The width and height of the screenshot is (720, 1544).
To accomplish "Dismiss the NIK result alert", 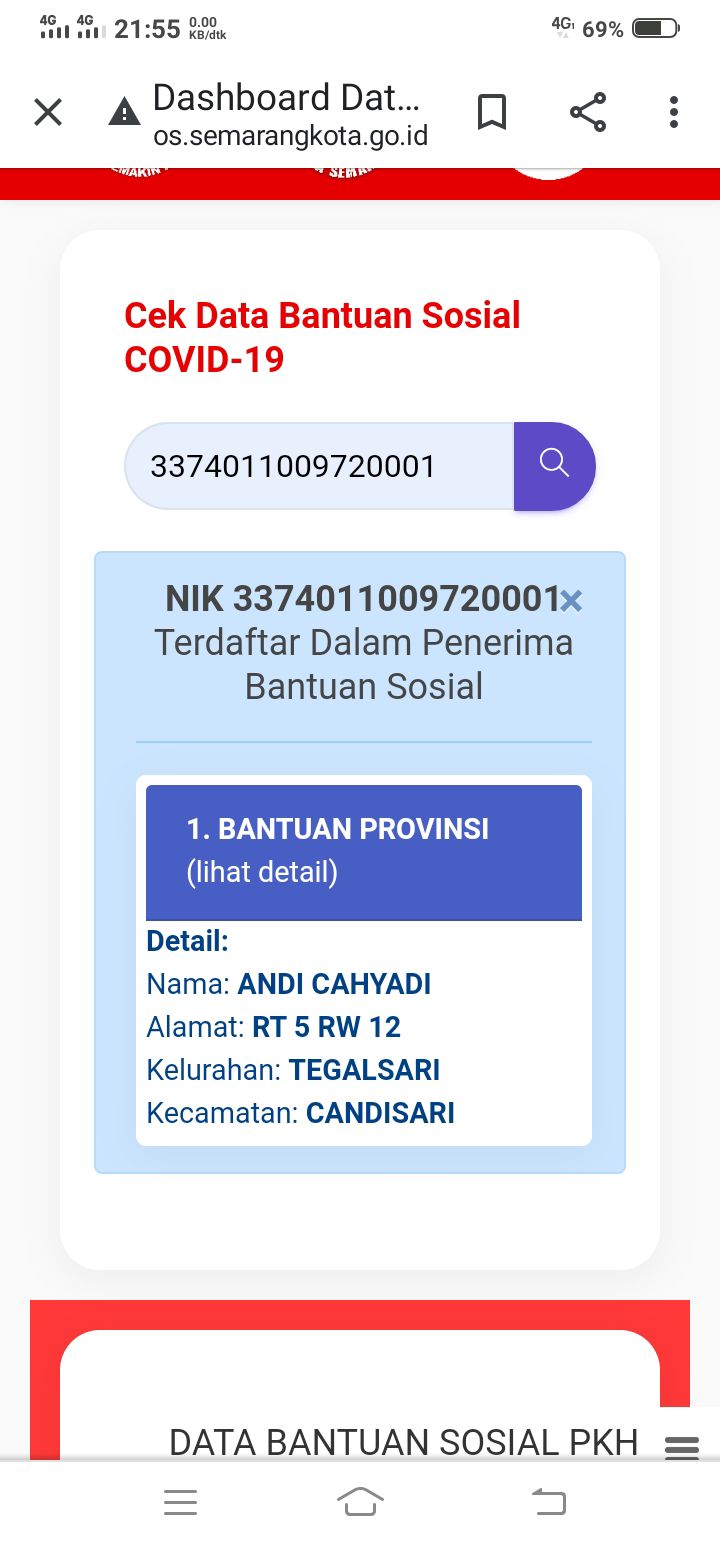I will 571,601.
